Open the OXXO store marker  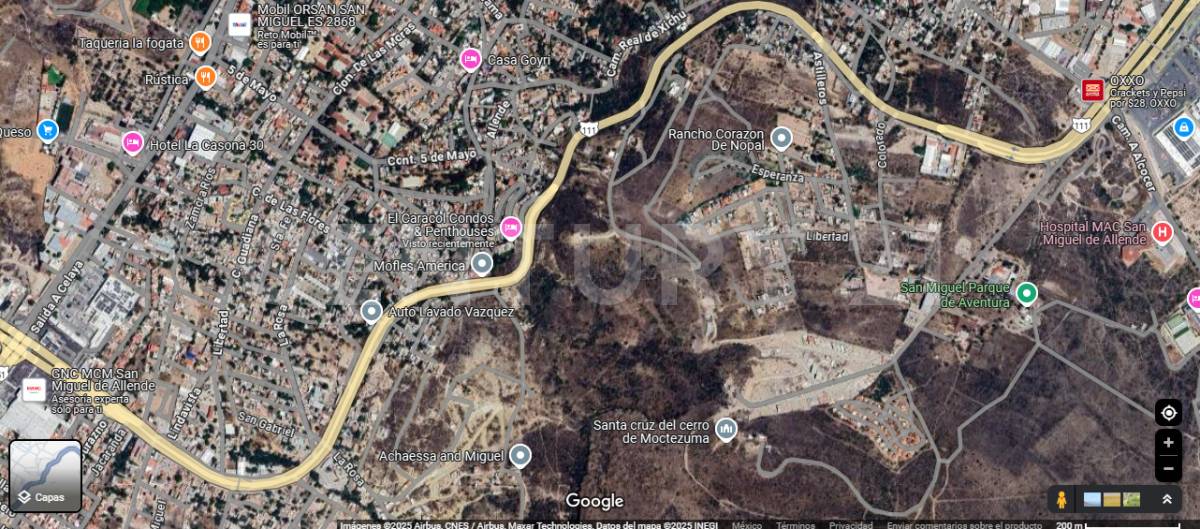1093,90
